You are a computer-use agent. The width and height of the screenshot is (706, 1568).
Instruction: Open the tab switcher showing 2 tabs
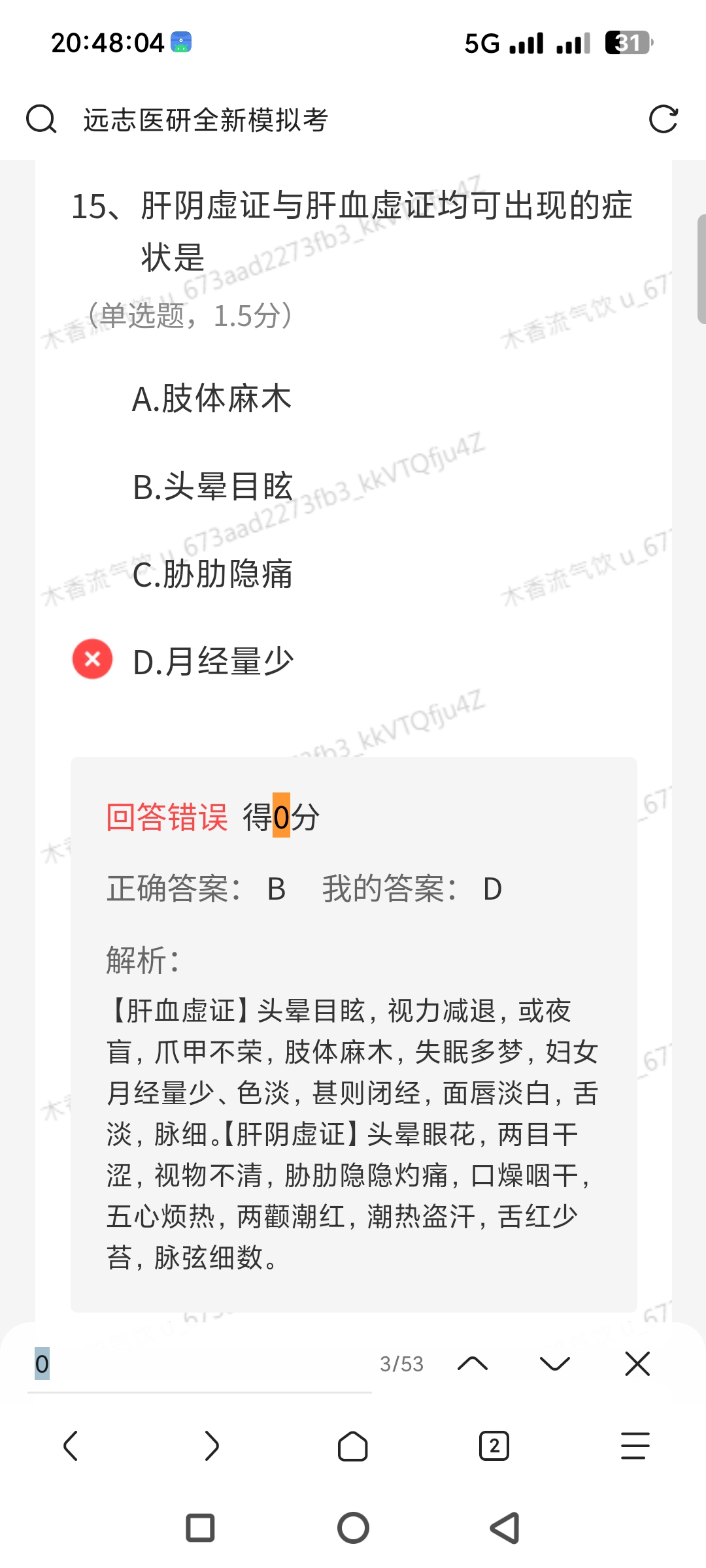[x=494, y=1446]
